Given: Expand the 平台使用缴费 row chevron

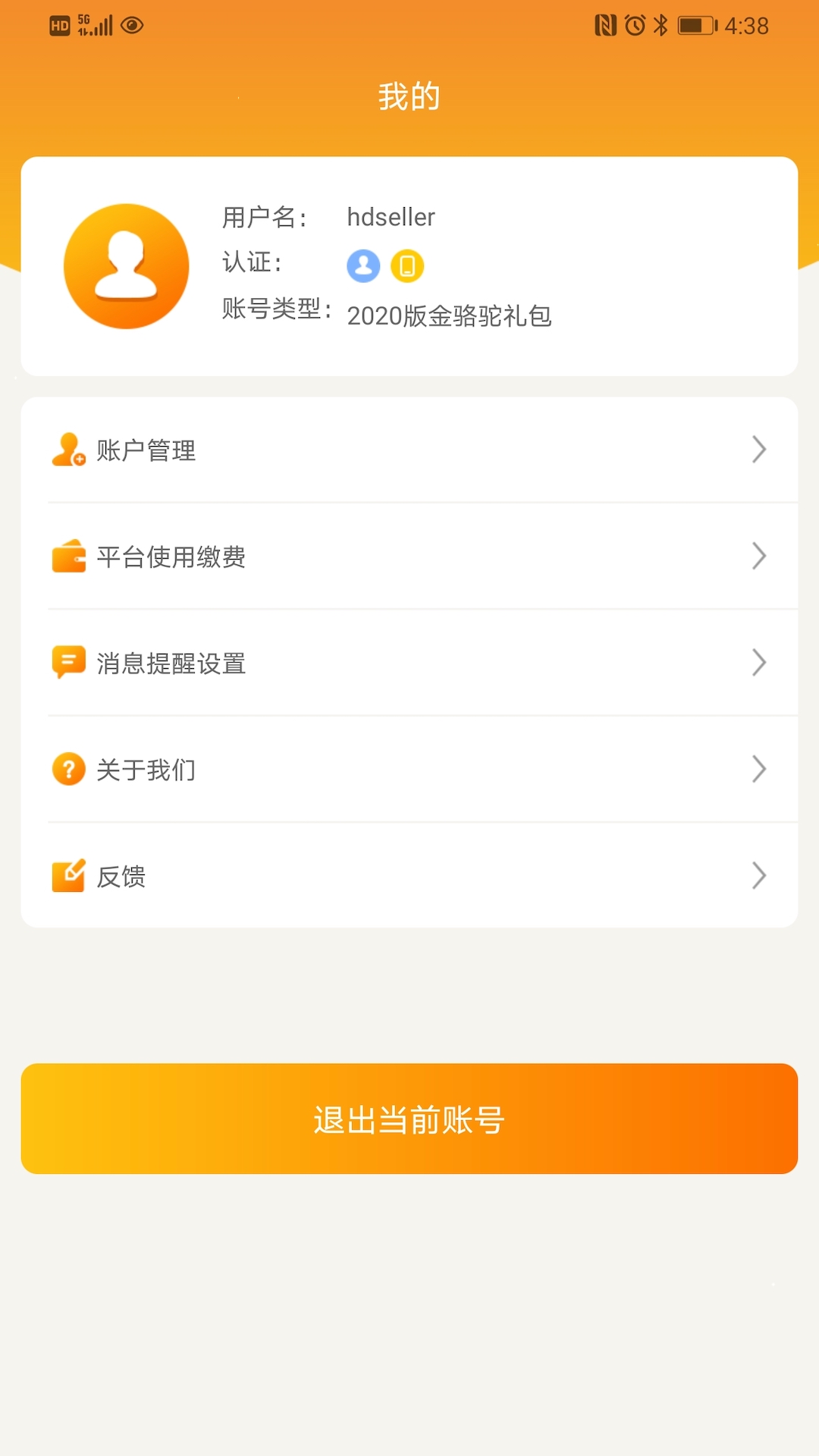Looking at the screenshot, I should (x=759, y=556).
